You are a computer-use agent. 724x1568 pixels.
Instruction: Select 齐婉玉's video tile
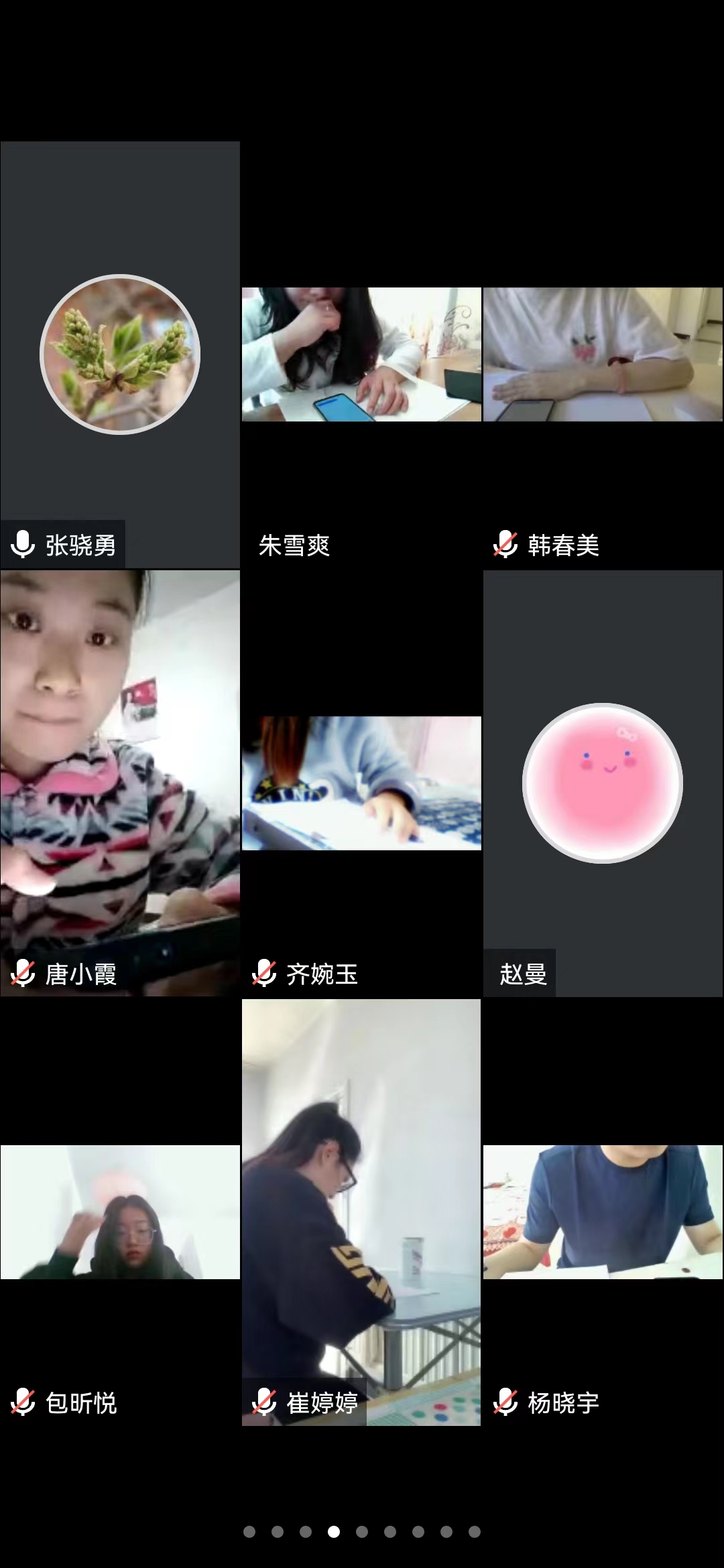[361, 783]
